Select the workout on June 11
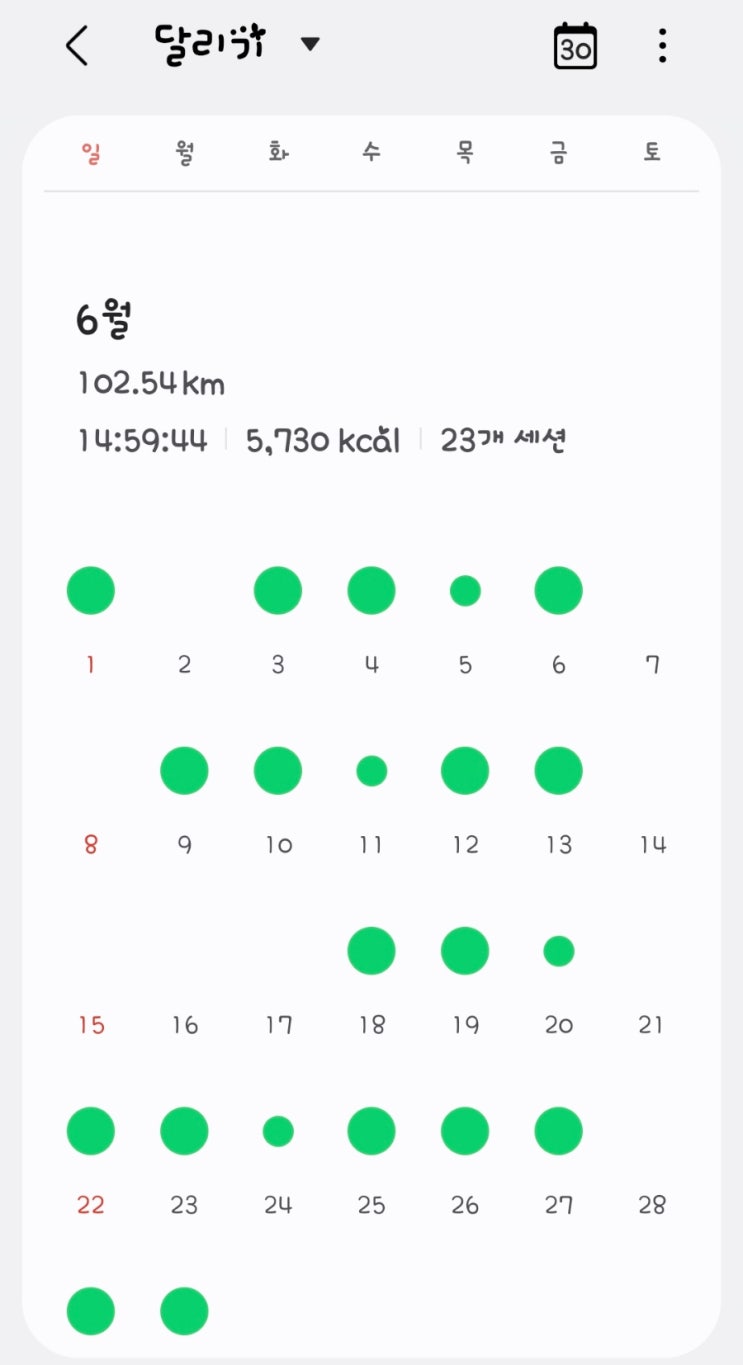743x1365 pixels. (371, 771)
